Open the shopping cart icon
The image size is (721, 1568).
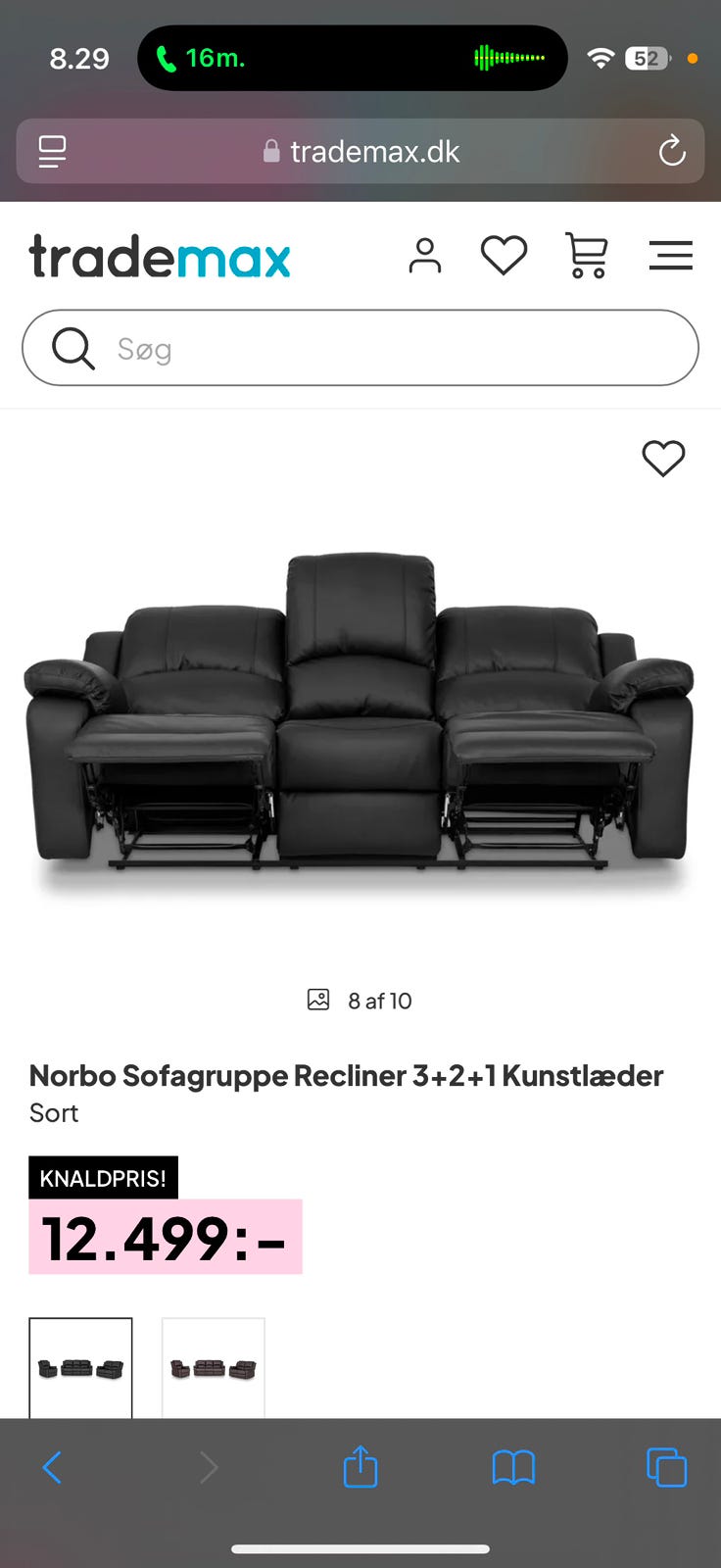coord(586,255)
